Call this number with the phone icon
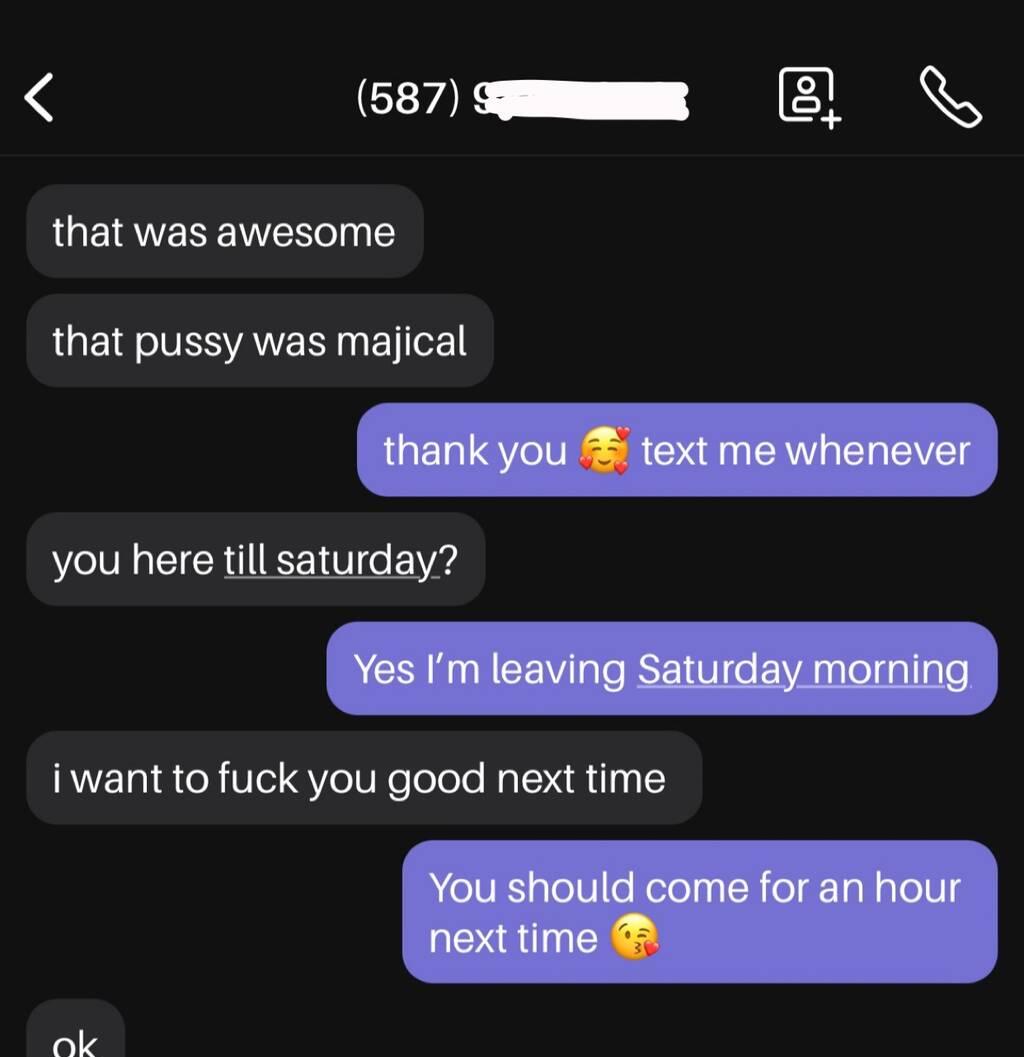Viewport: 1024px width, 1057px height. pyautogui.click(x=949, y=97)
